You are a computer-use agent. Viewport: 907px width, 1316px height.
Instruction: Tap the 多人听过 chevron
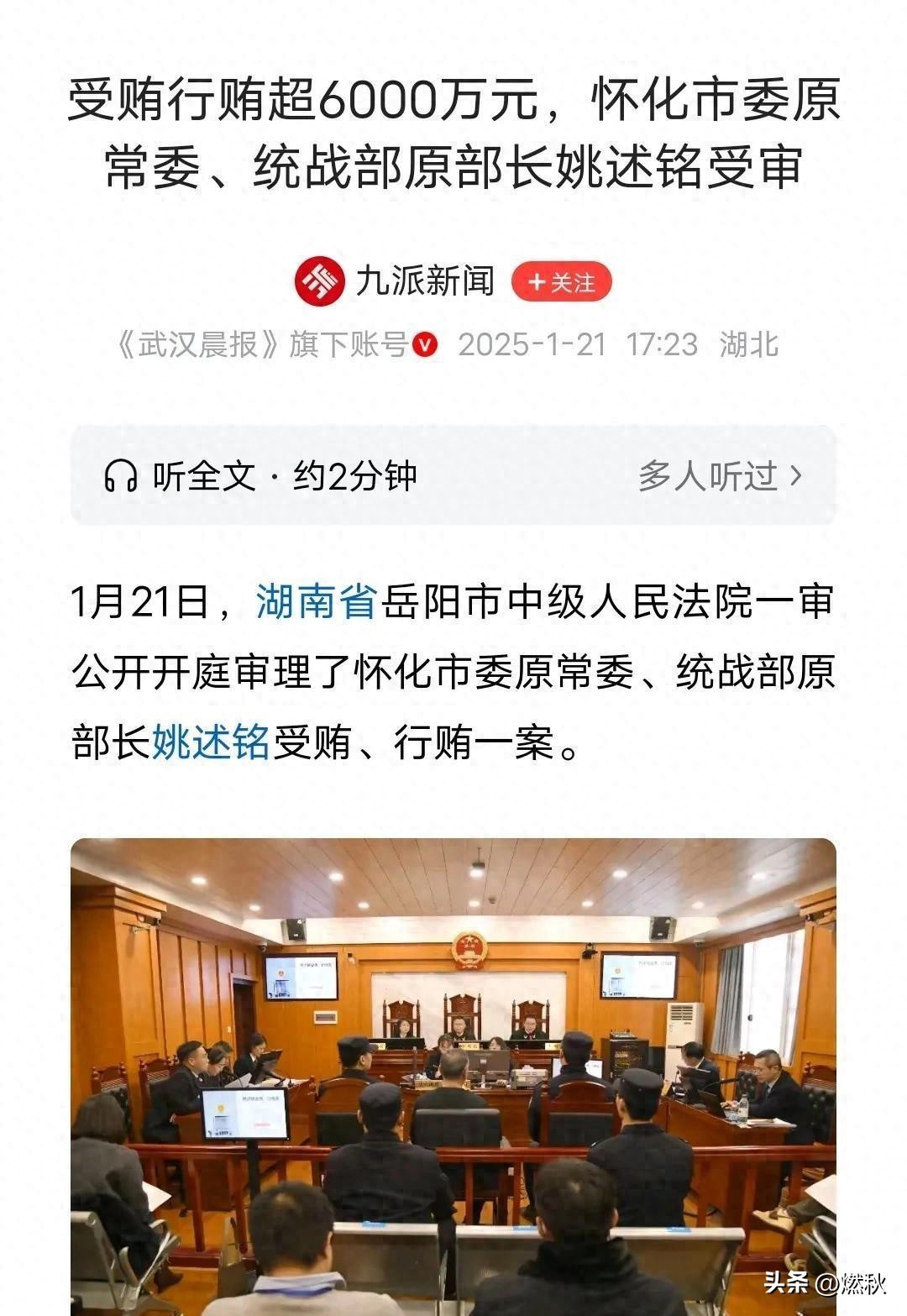[x=796, y=476]
